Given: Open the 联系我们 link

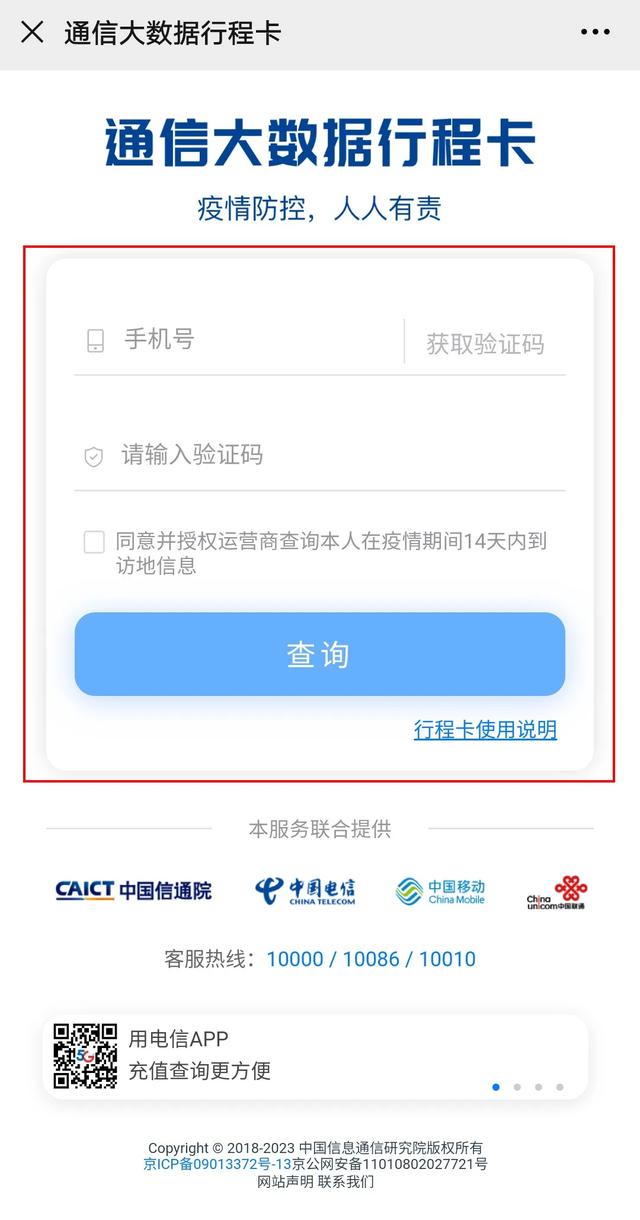Looking at the screenshot, I should (346, 1182).
